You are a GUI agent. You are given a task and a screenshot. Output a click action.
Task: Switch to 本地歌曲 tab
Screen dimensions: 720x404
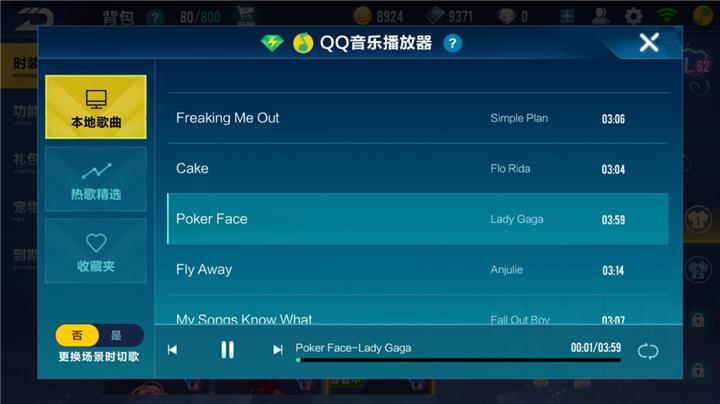[x=96, y=107]
